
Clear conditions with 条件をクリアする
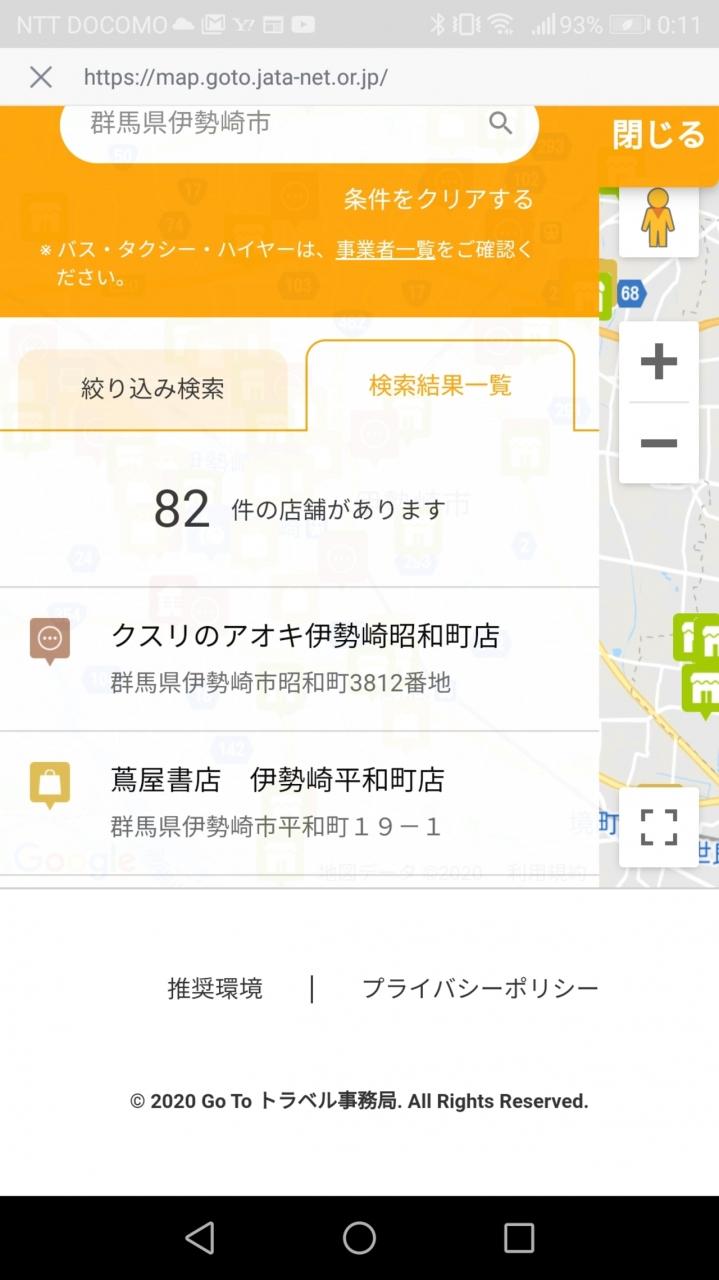coord(439,199)
